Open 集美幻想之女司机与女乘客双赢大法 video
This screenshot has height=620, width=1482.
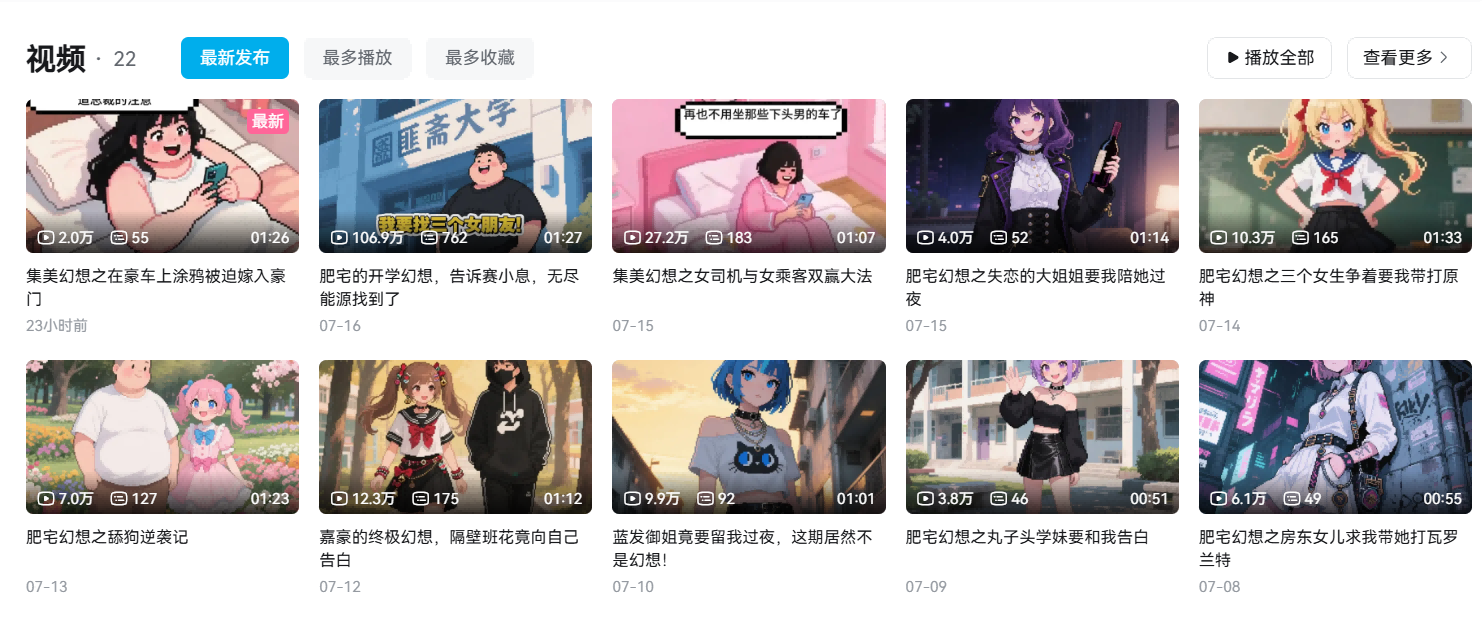click(x=748, y=175)
